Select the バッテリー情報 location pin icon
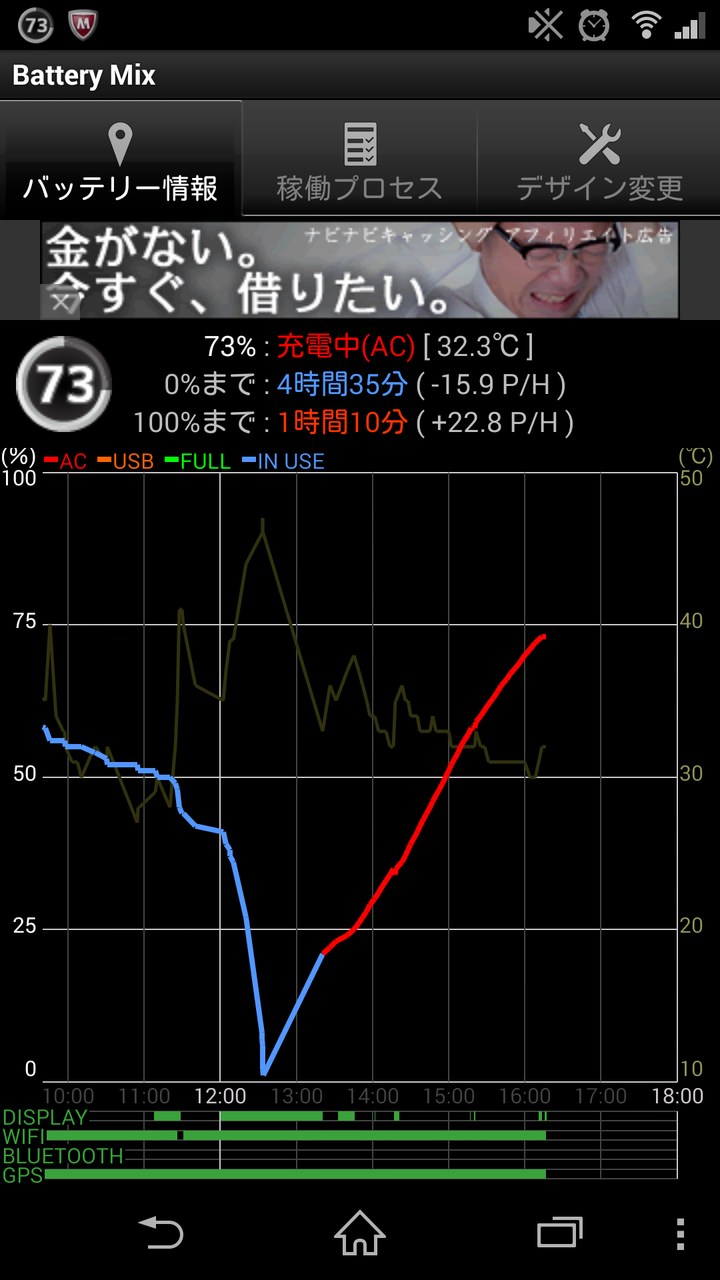Screen dimensions: 720x1280 [119, 143]
